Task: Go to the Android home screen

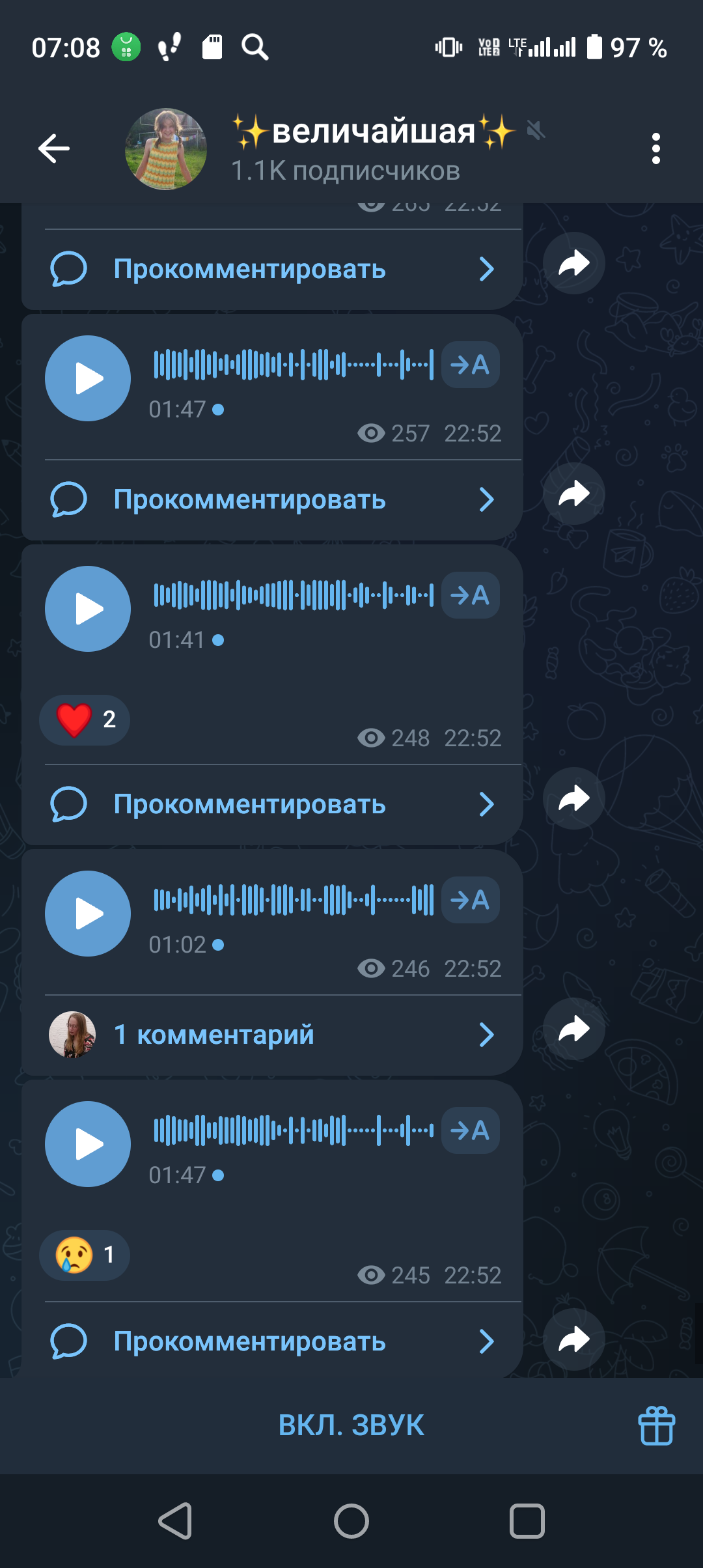Action: (351, 1521)
